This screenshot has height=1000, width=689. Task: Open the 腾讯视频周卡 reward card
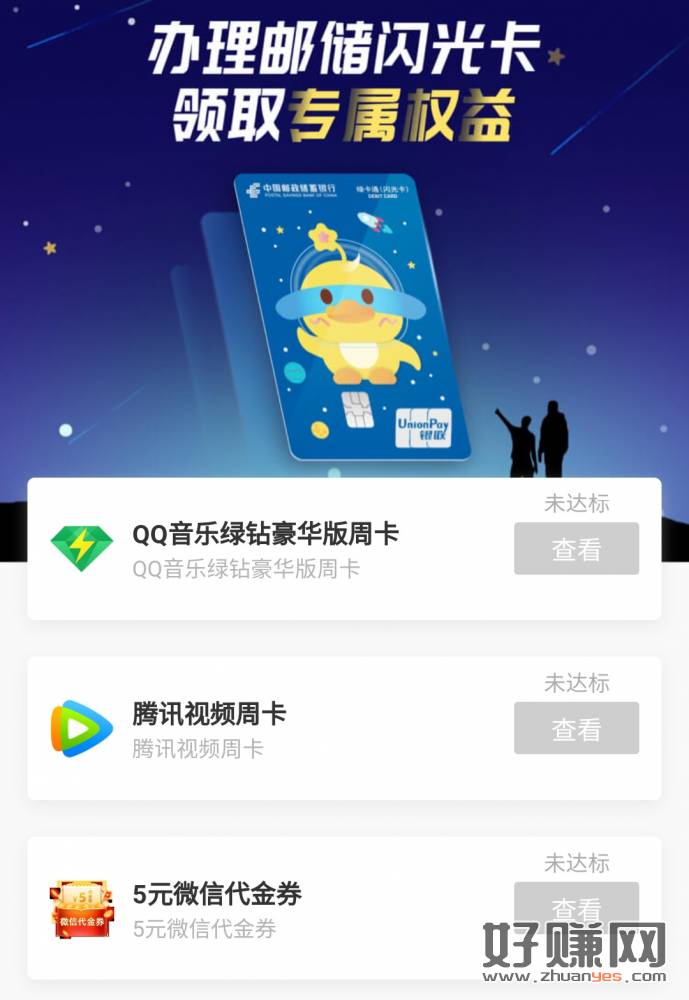point(265,729)
